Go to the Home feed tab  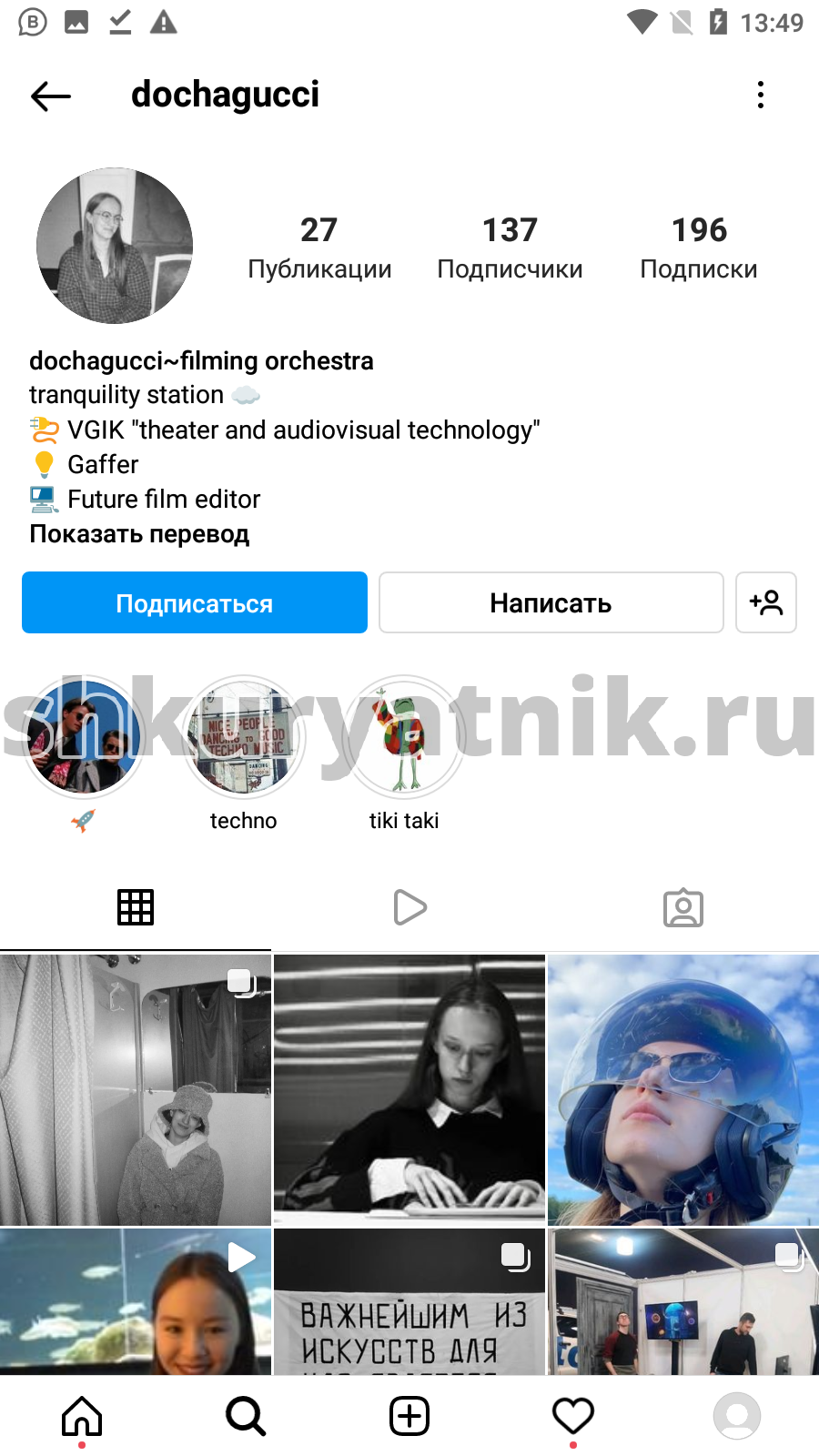click(x=82, y=1417)
